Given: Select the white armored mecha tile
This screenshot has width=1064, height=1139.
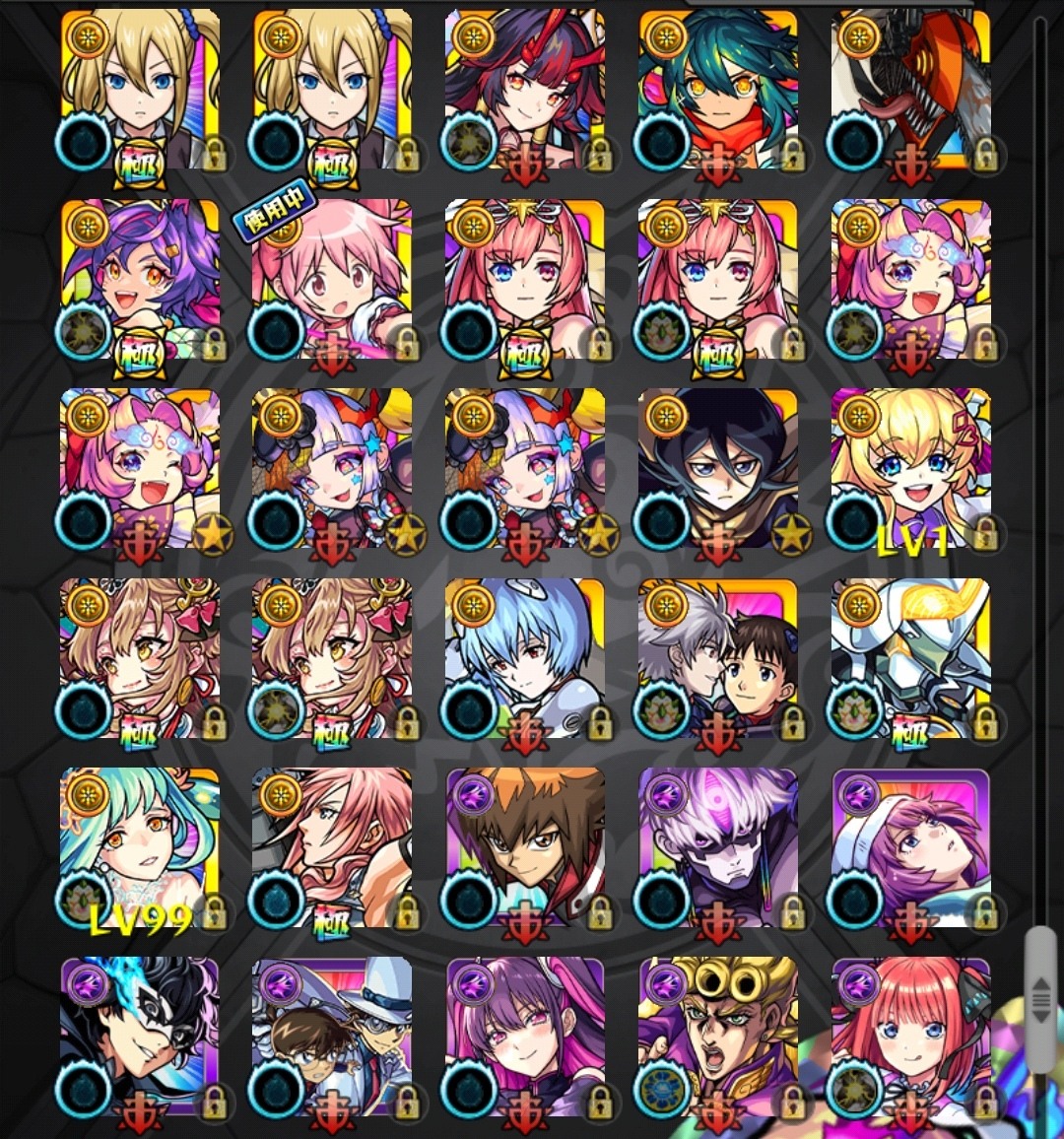Looking at the screenshot, I should point(911,658).
